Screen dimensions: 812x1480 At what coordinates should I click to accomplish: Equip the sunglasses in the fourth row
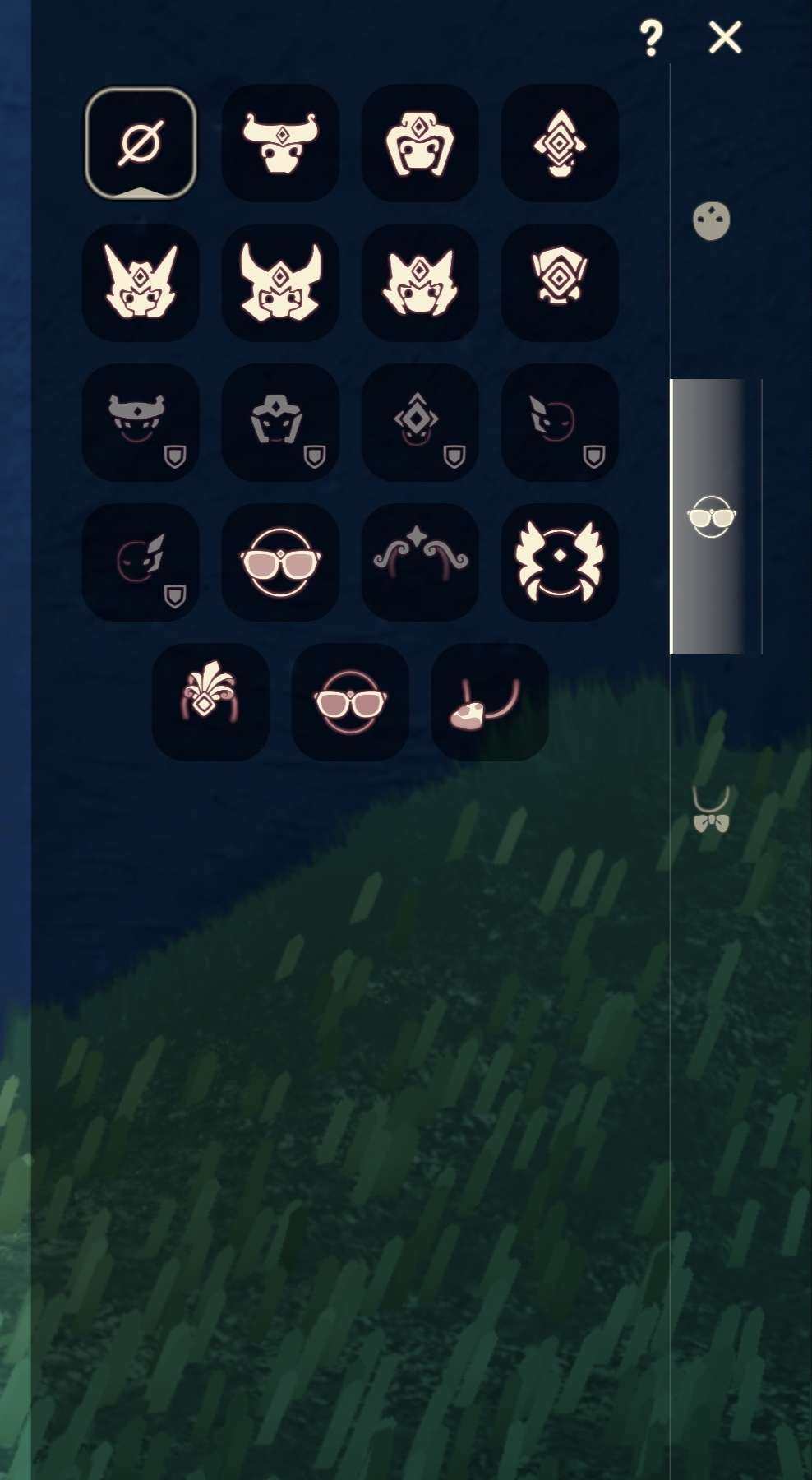pyautogui.click(x=280, y=562)
